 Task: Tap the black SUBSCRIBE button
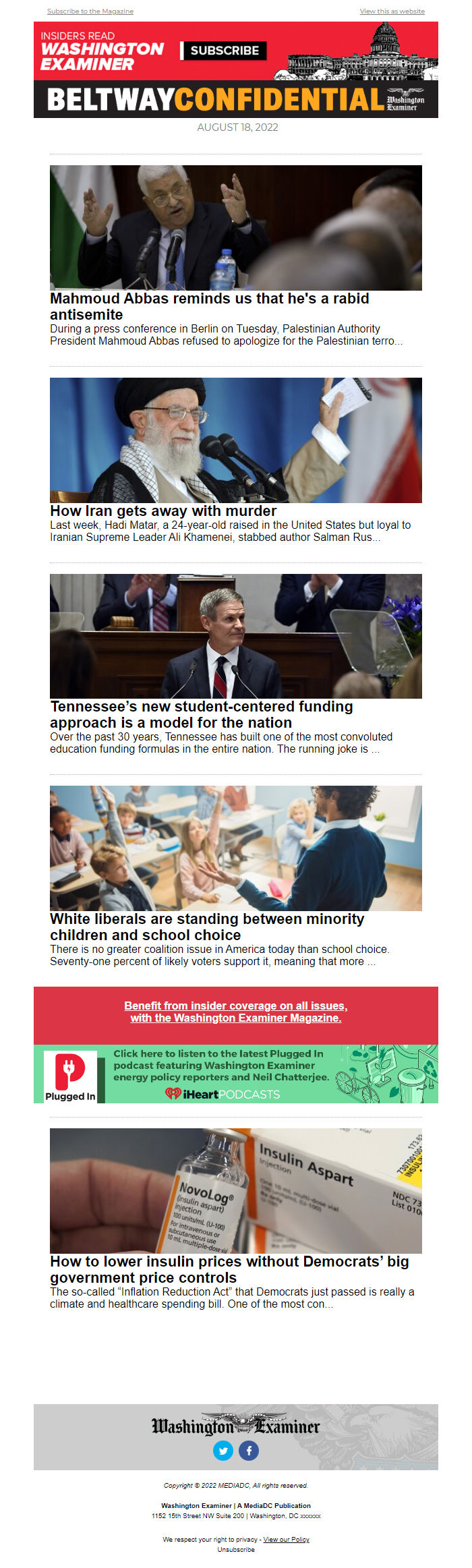(x=224, y=51)
